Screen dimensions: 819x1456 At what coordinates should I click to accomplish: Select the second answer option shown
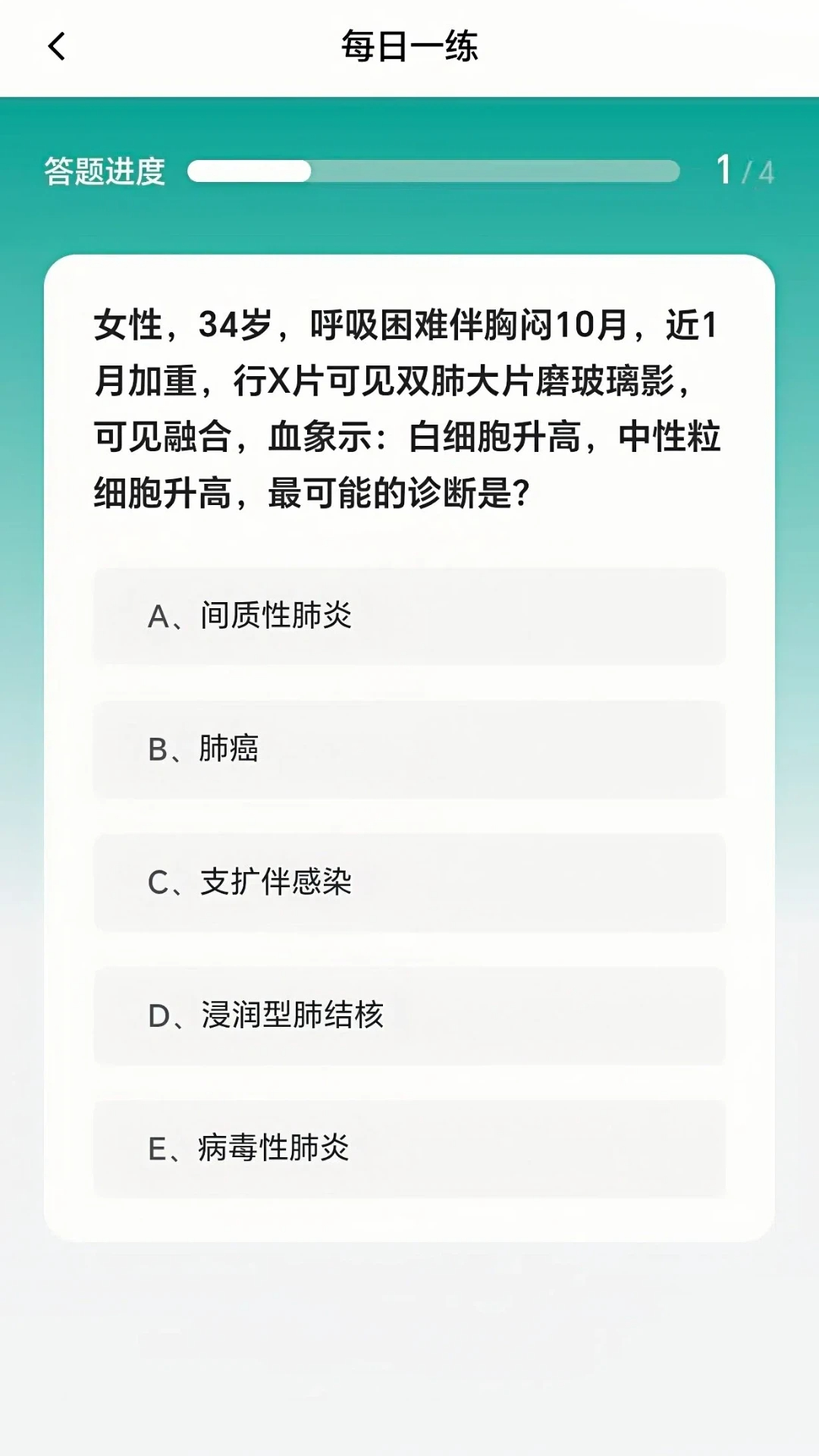click(409, 749)
